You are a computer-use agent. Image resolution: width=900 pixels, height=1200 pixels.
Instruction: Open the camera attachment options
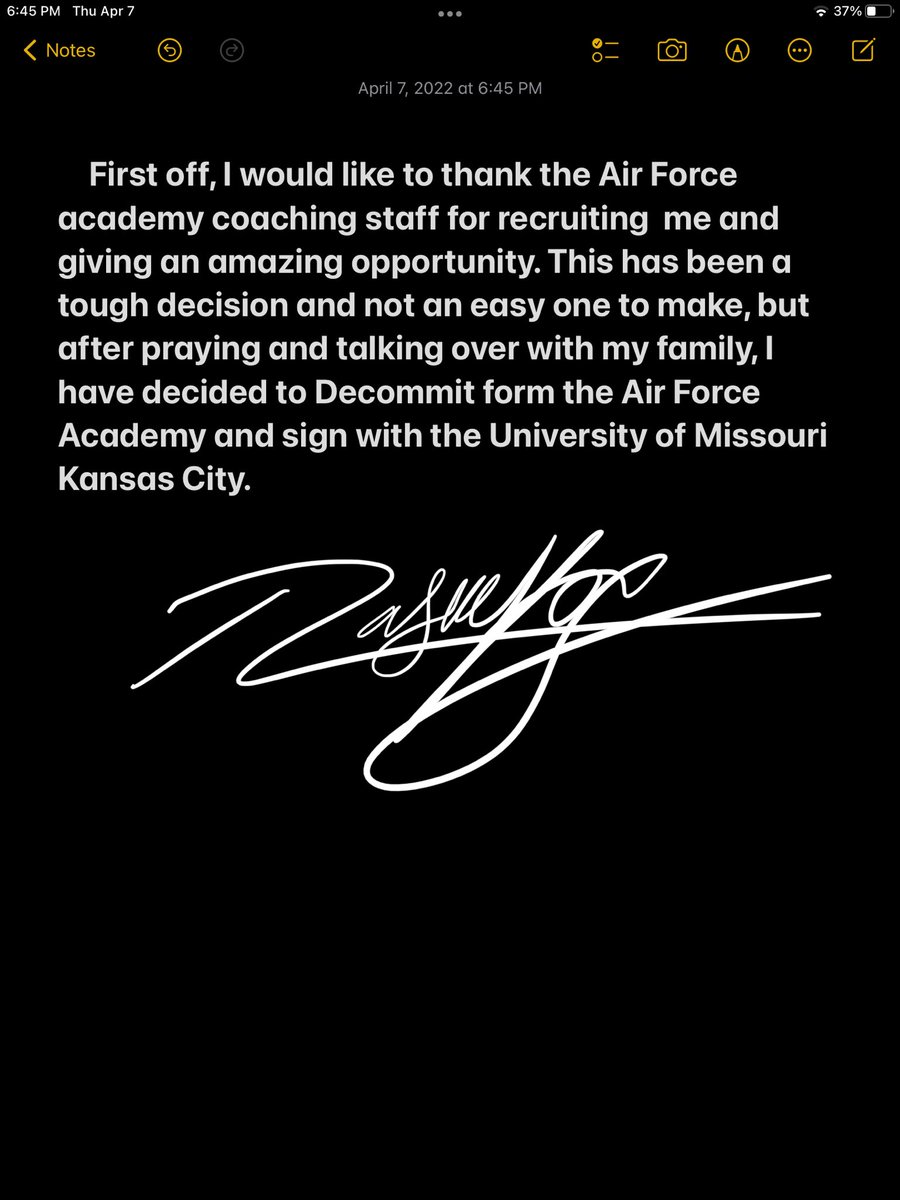pyautogui.click(x=672, y=50)
